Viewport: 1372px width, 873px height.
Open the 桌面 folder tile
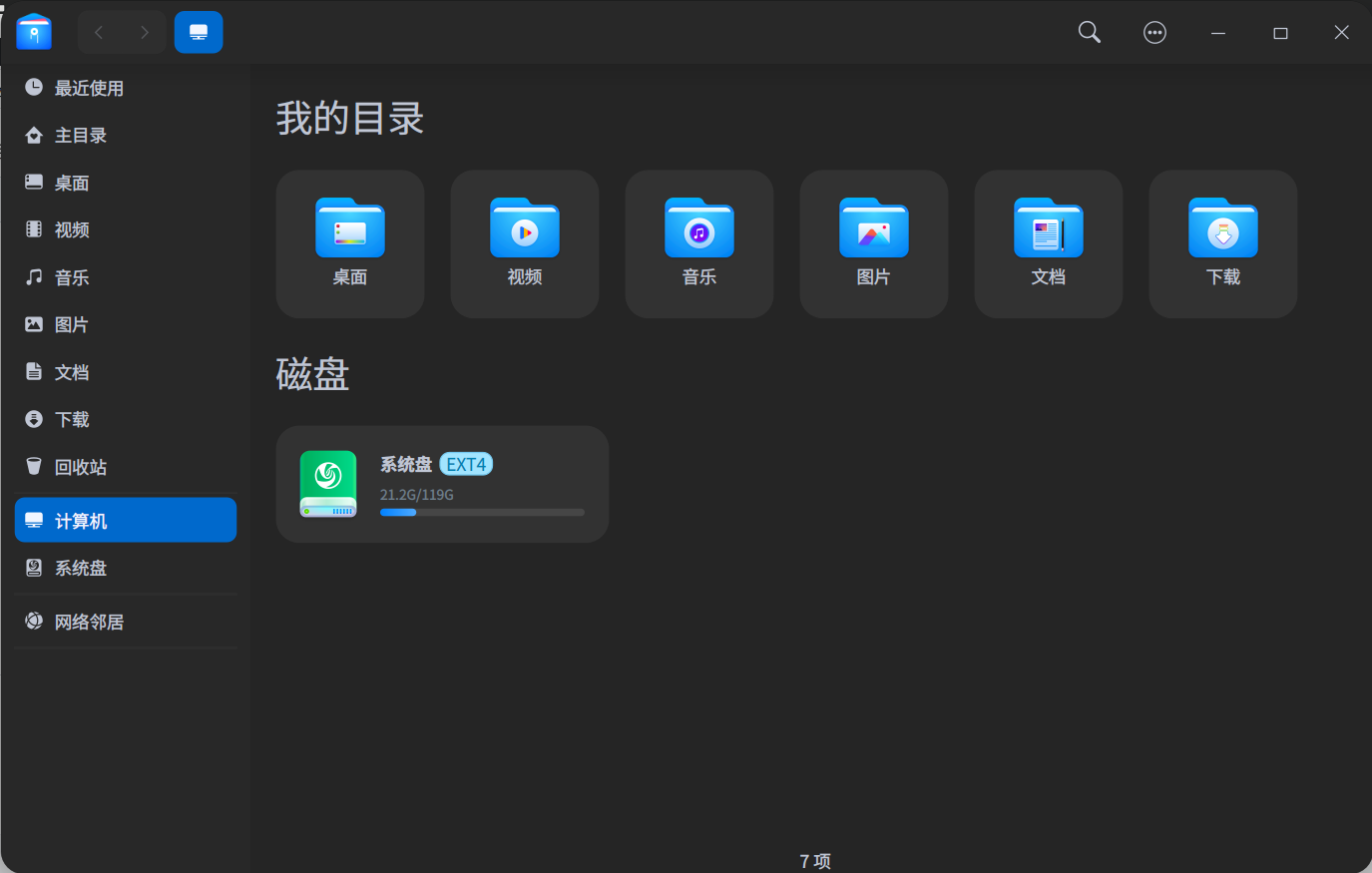tap(350, 243)
